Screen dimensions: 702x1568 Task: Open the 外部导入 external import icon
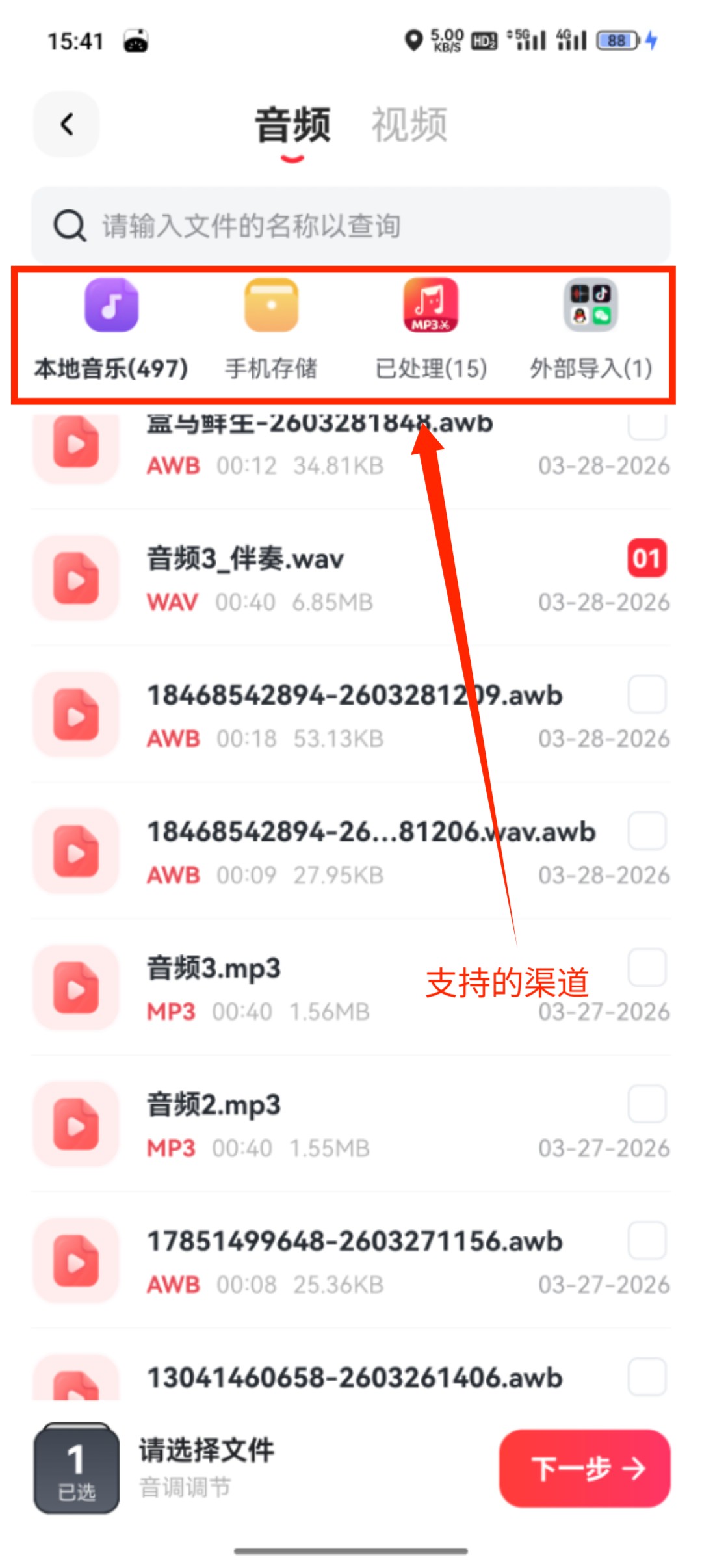[590, 306]
